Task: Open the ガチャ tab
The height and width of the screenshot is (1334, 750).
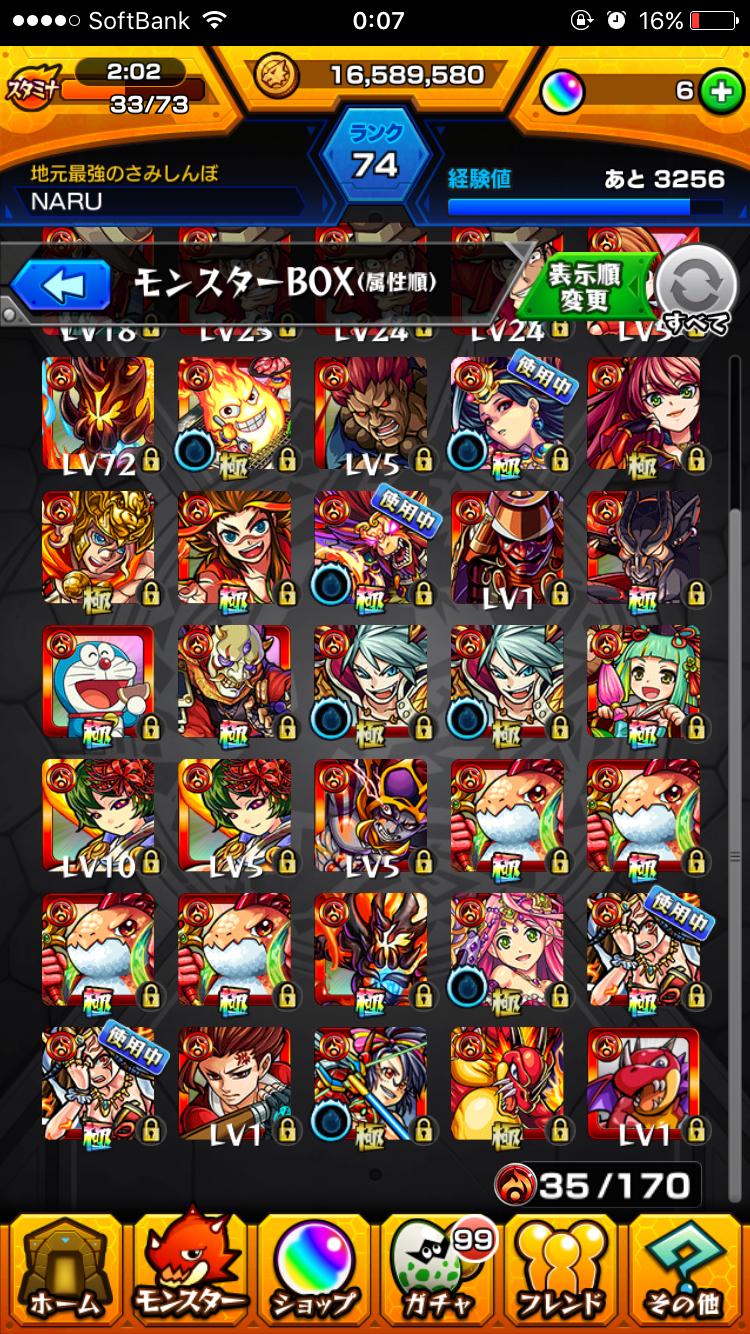Action: coord(438,1271)
